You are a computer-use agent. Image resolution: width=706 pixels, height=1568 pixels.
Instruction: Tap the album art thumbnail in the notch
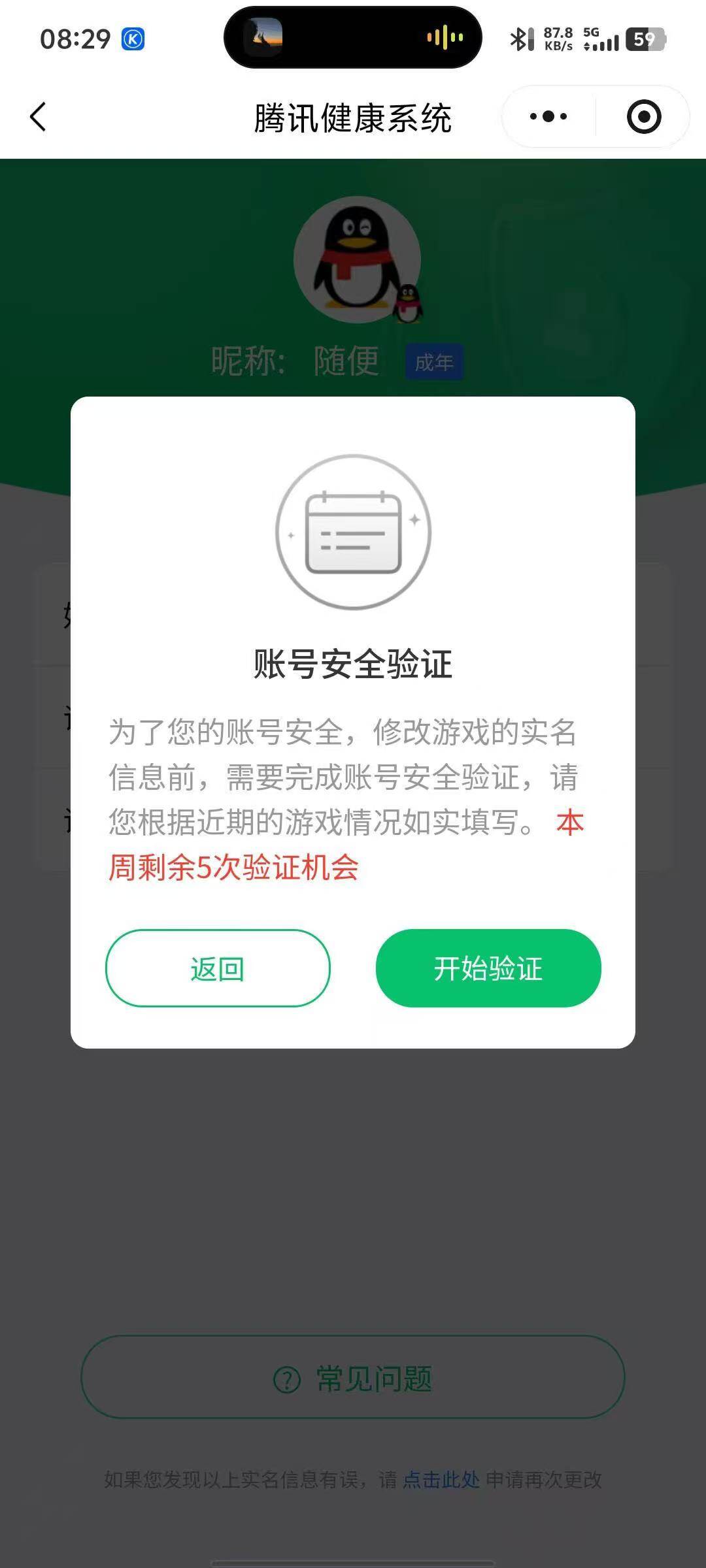pos(261,37)
